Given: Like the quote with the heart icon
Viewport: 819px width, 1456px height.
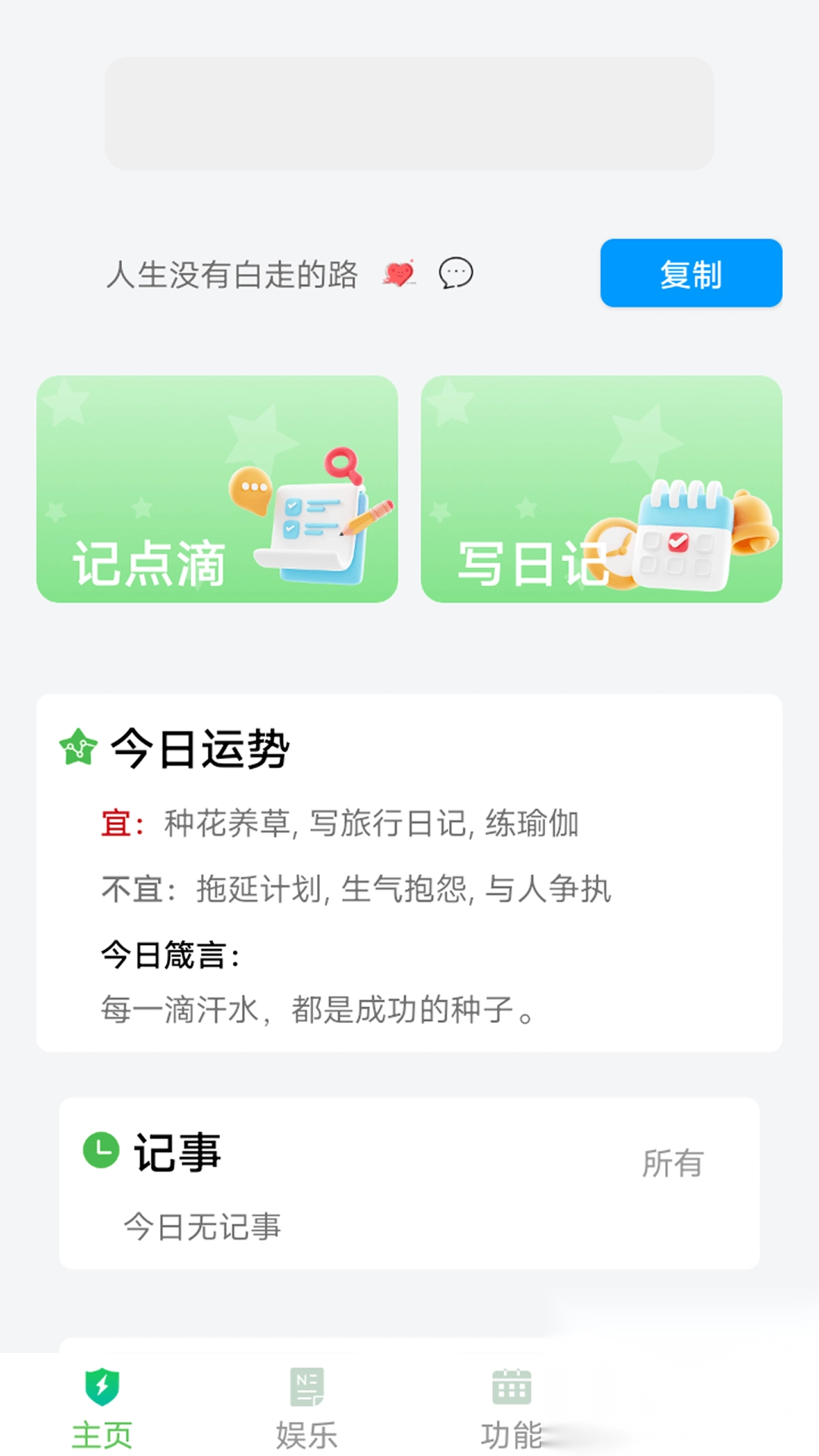Looking at the screenshot, I should [399, 273].
